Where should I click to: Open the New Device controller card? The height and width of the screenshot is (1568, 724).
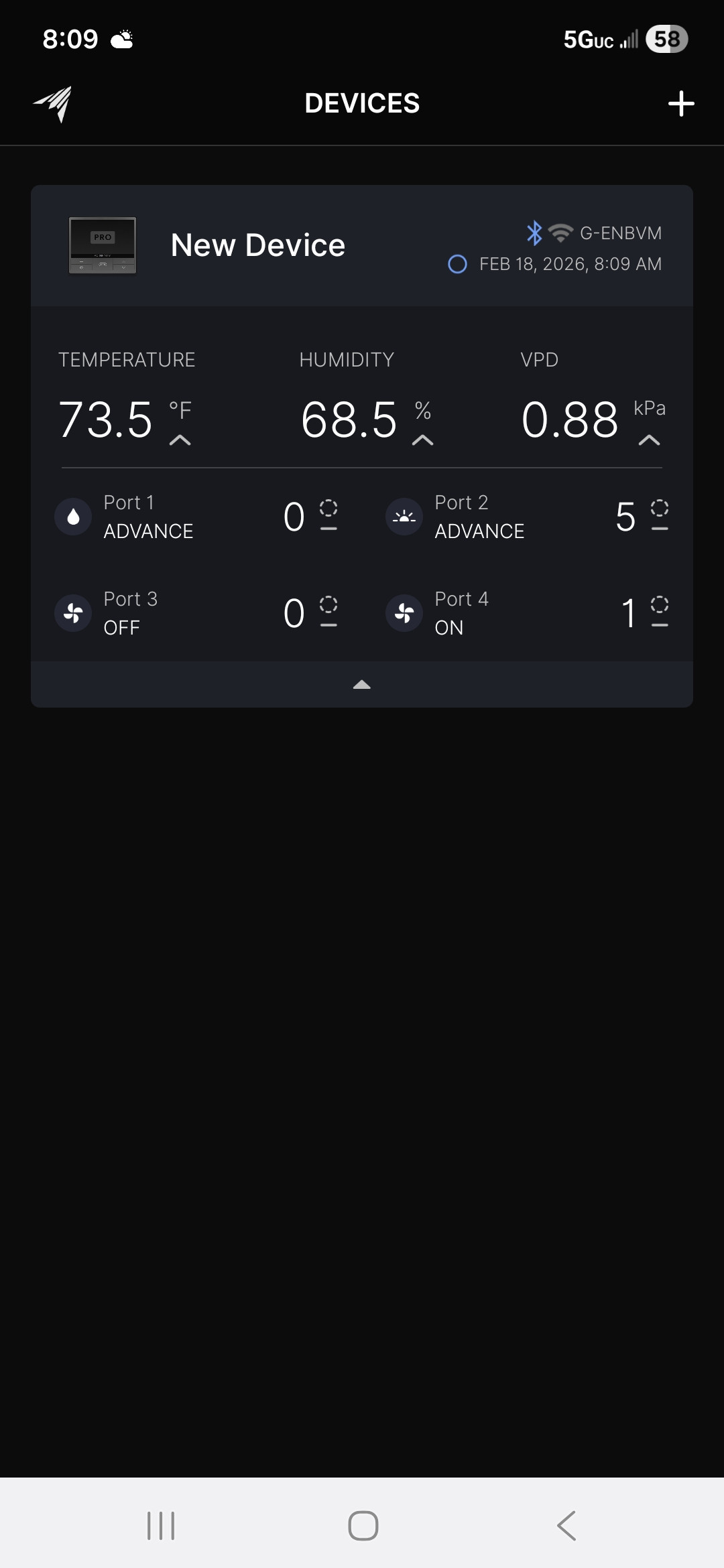tap(258, 245)
